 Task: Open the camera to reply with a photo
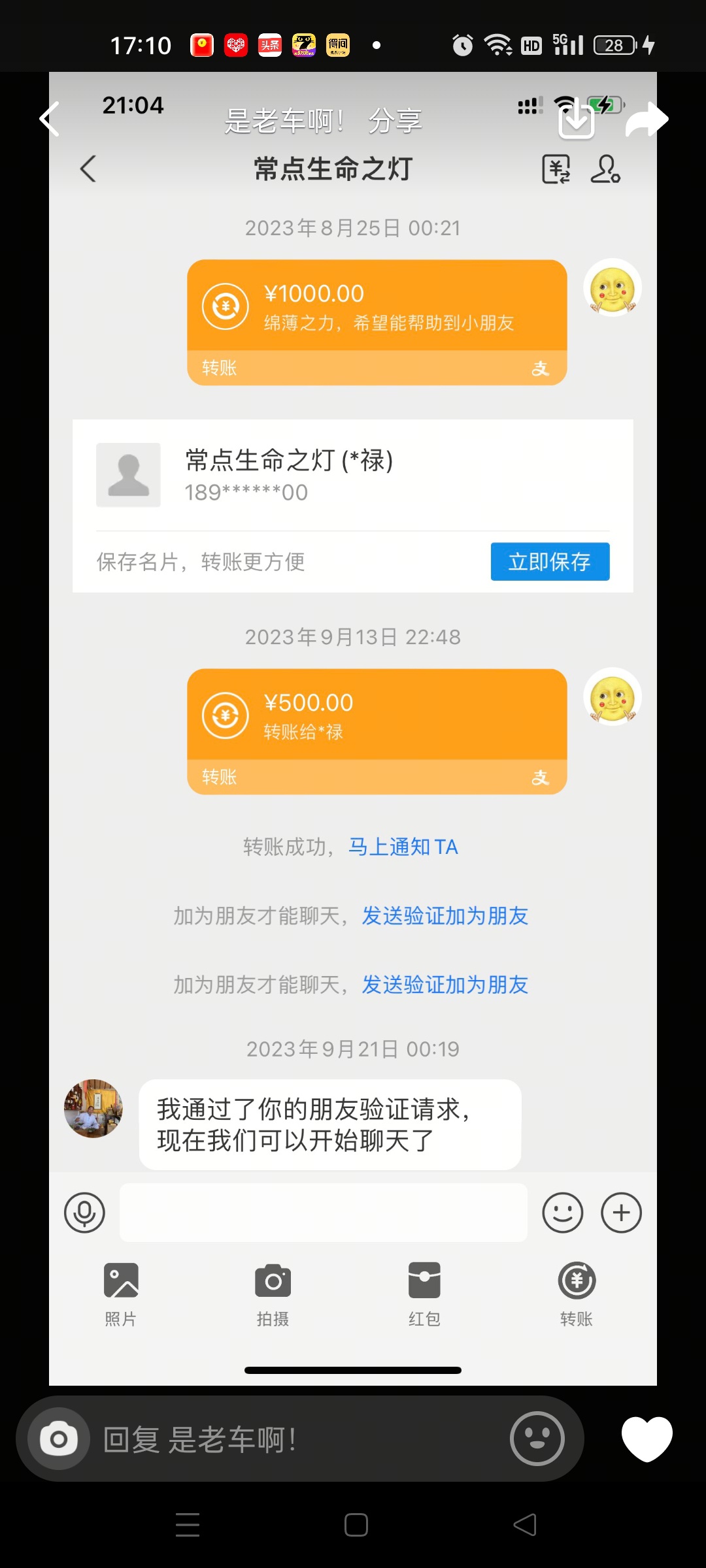pyautogui.click(x=59, y=1439)
